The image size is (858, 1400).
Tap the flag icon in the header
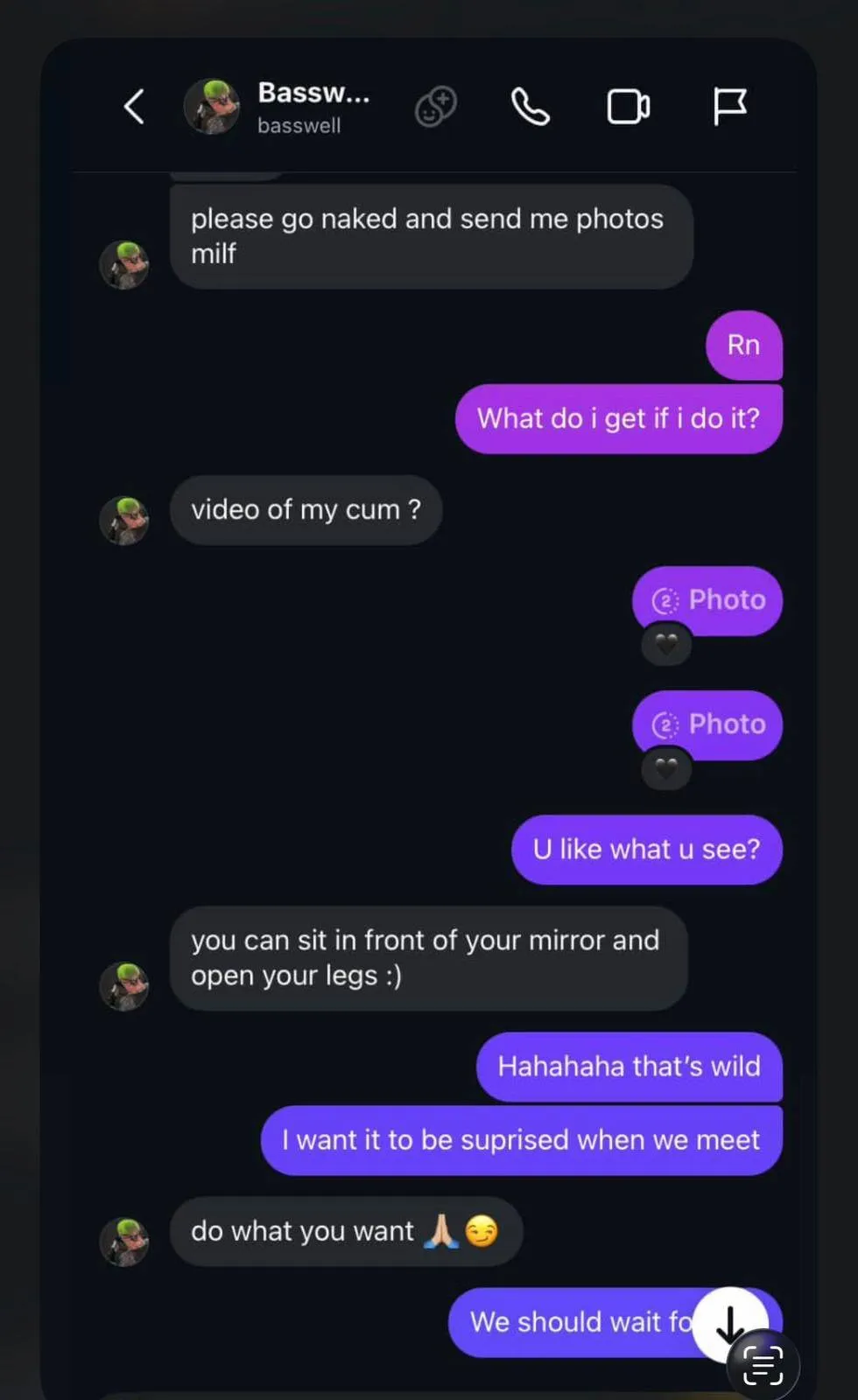[729, 107]
